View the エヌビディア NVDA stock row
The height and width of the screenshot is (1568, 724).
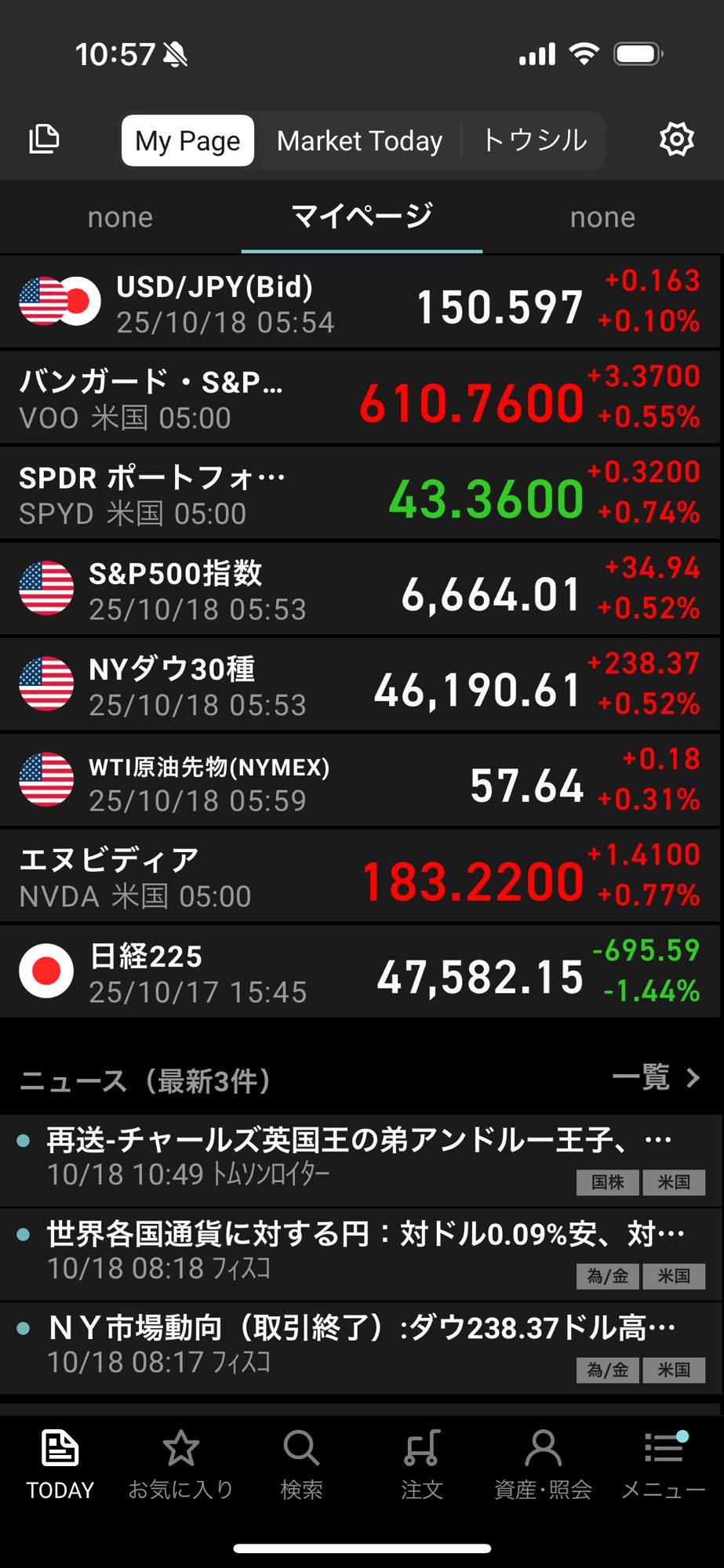coord(361,877)
